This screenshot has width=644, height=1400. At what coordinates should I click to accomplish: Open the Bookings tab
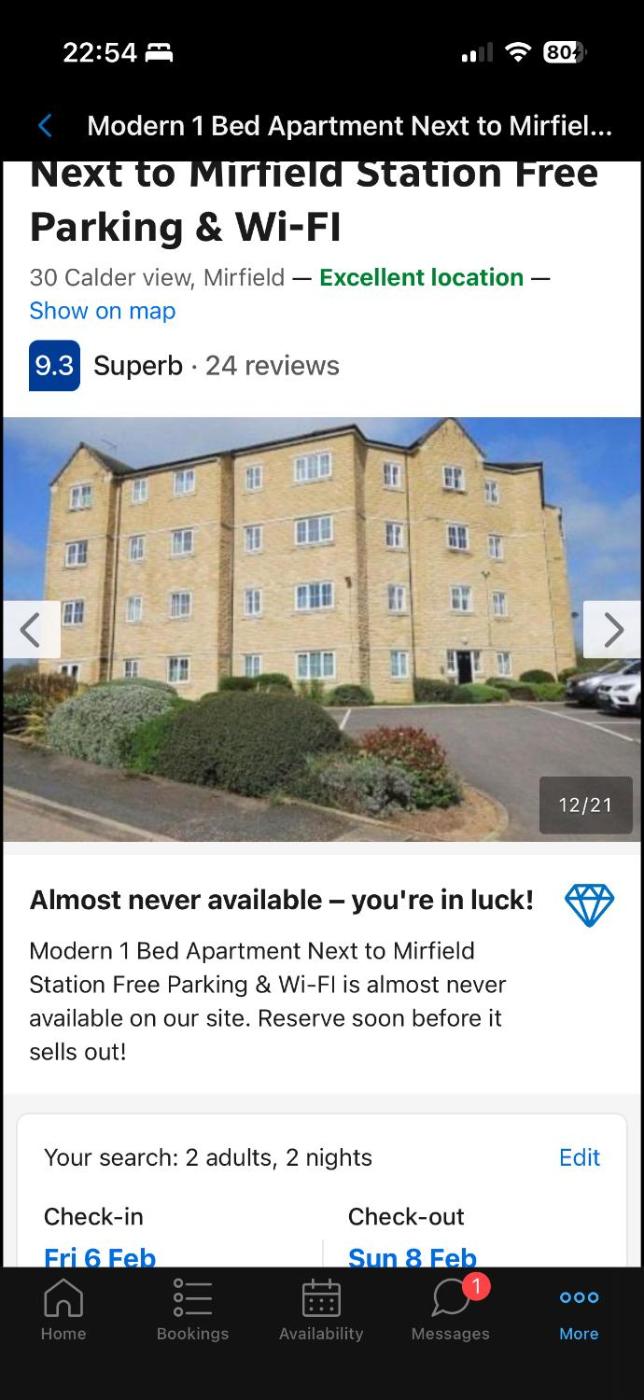coord(192,1310)
